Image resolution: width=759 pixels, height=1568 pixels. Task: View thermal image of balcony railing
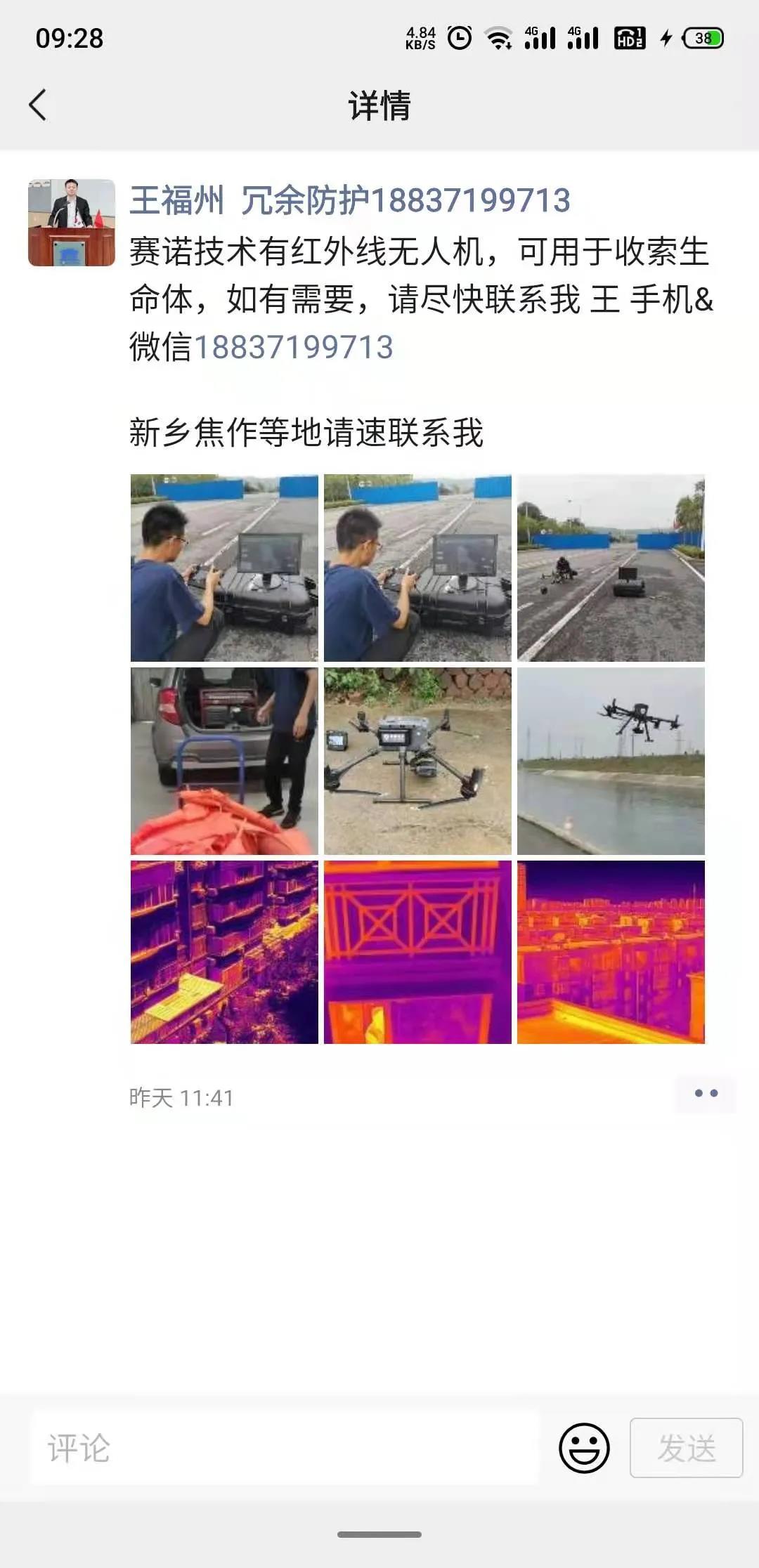[417, 952]
